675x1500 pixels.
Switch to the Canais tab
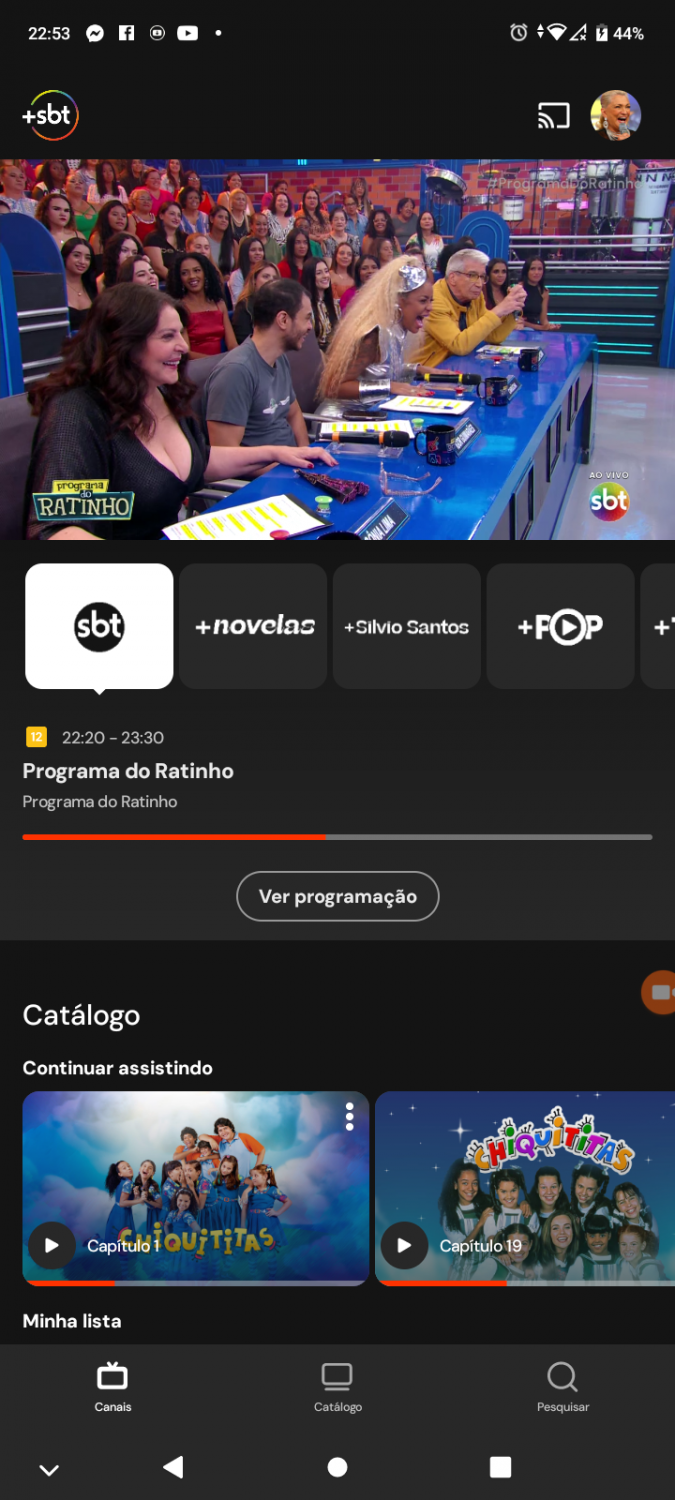(x=113, y=1386)
